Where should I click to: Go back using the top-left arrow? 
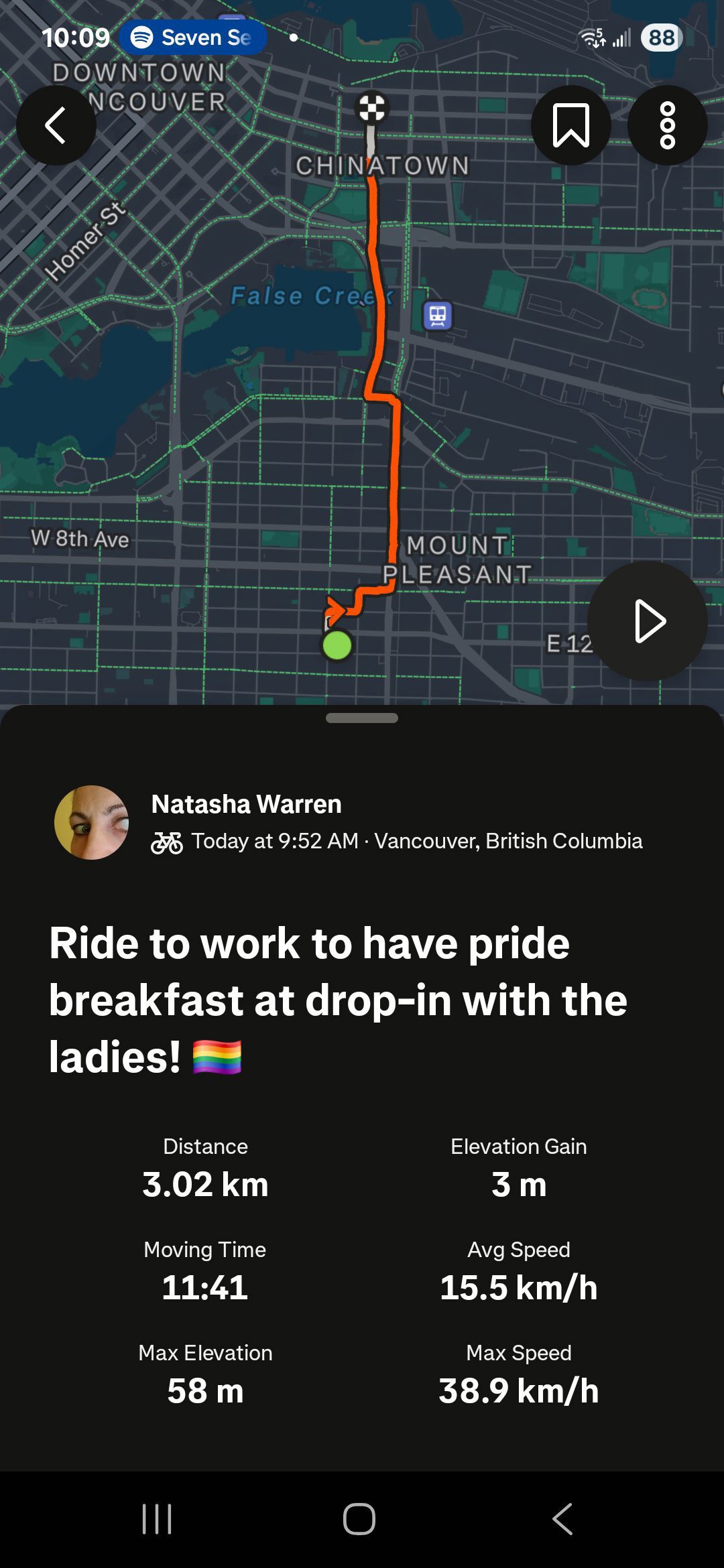tap(56, 125)
